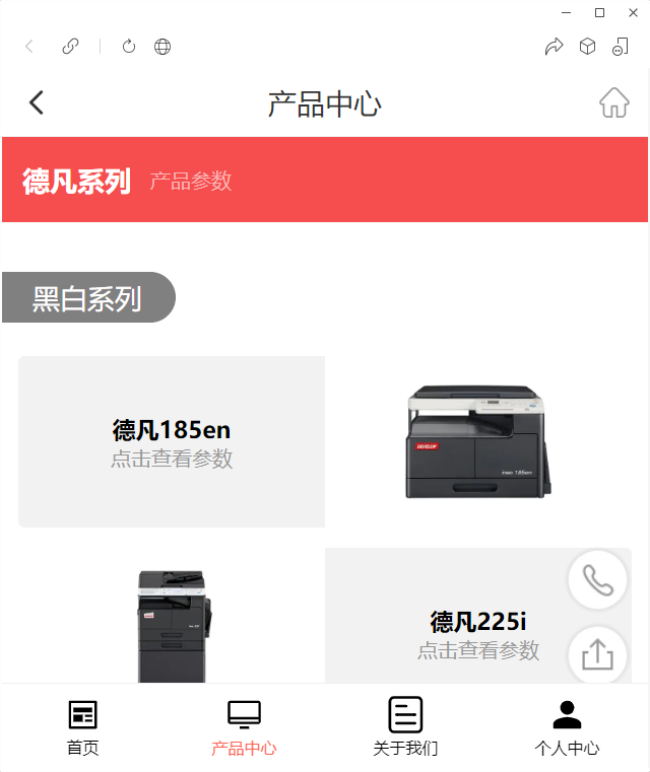View 德凡225i product parameters
Viewport: 650px width, 772px height.
pos(478,634)
